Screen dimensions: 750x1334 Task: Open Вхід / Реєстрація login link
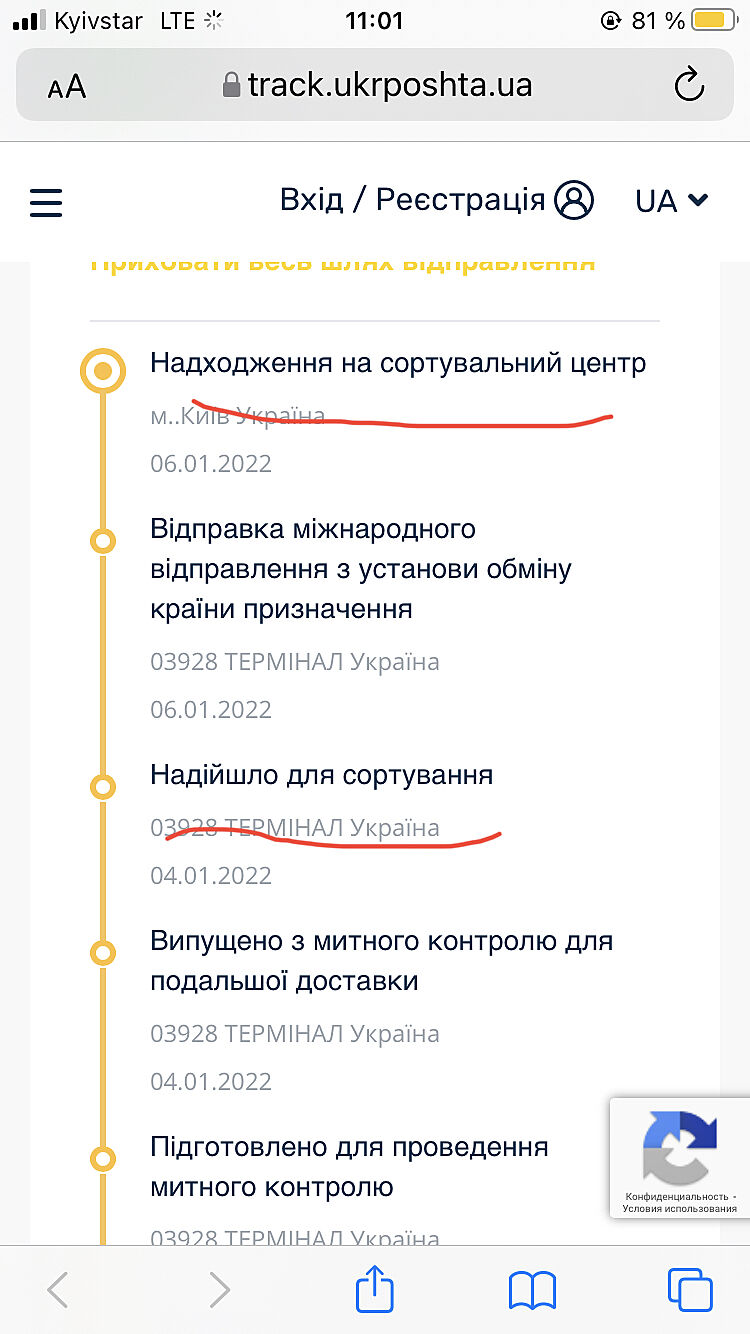436,200
